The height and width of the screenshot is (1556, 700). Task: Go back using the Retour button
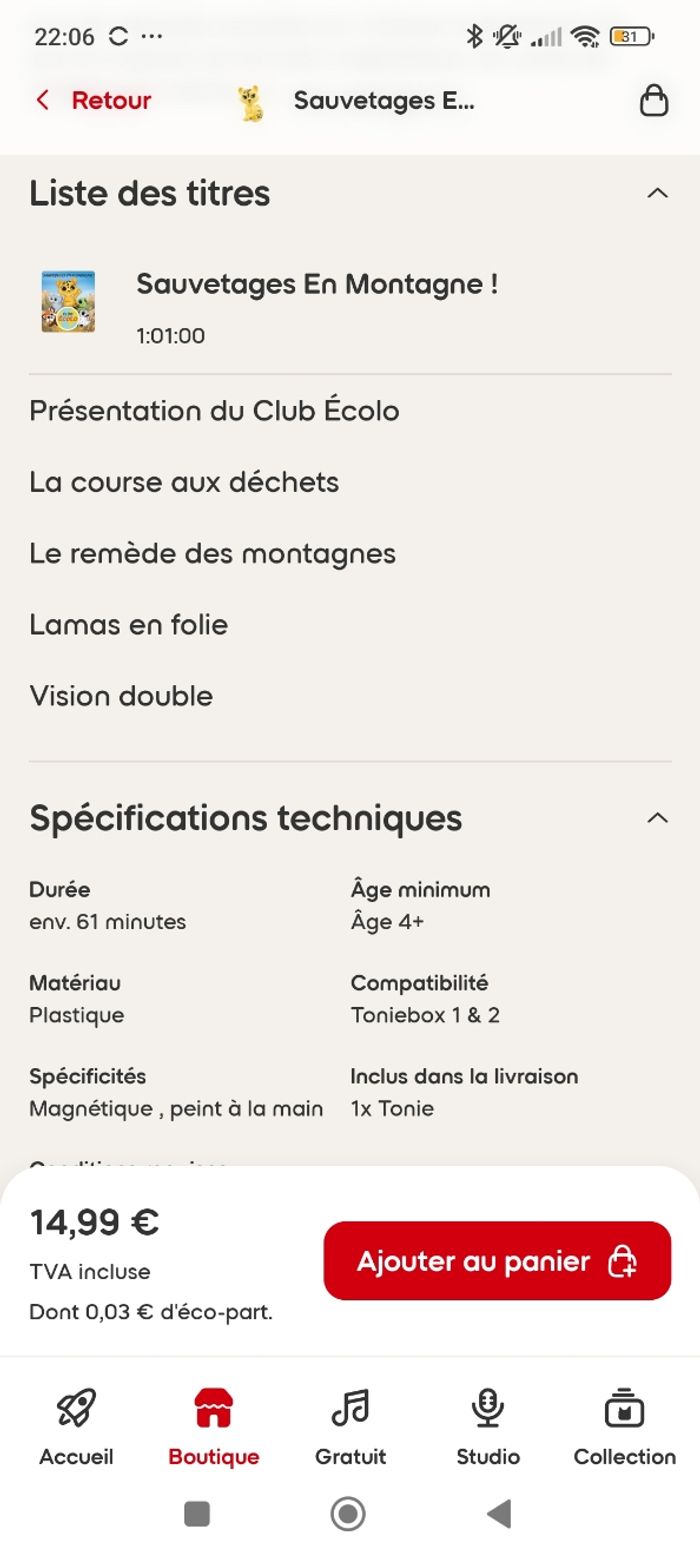click(93, 100)
